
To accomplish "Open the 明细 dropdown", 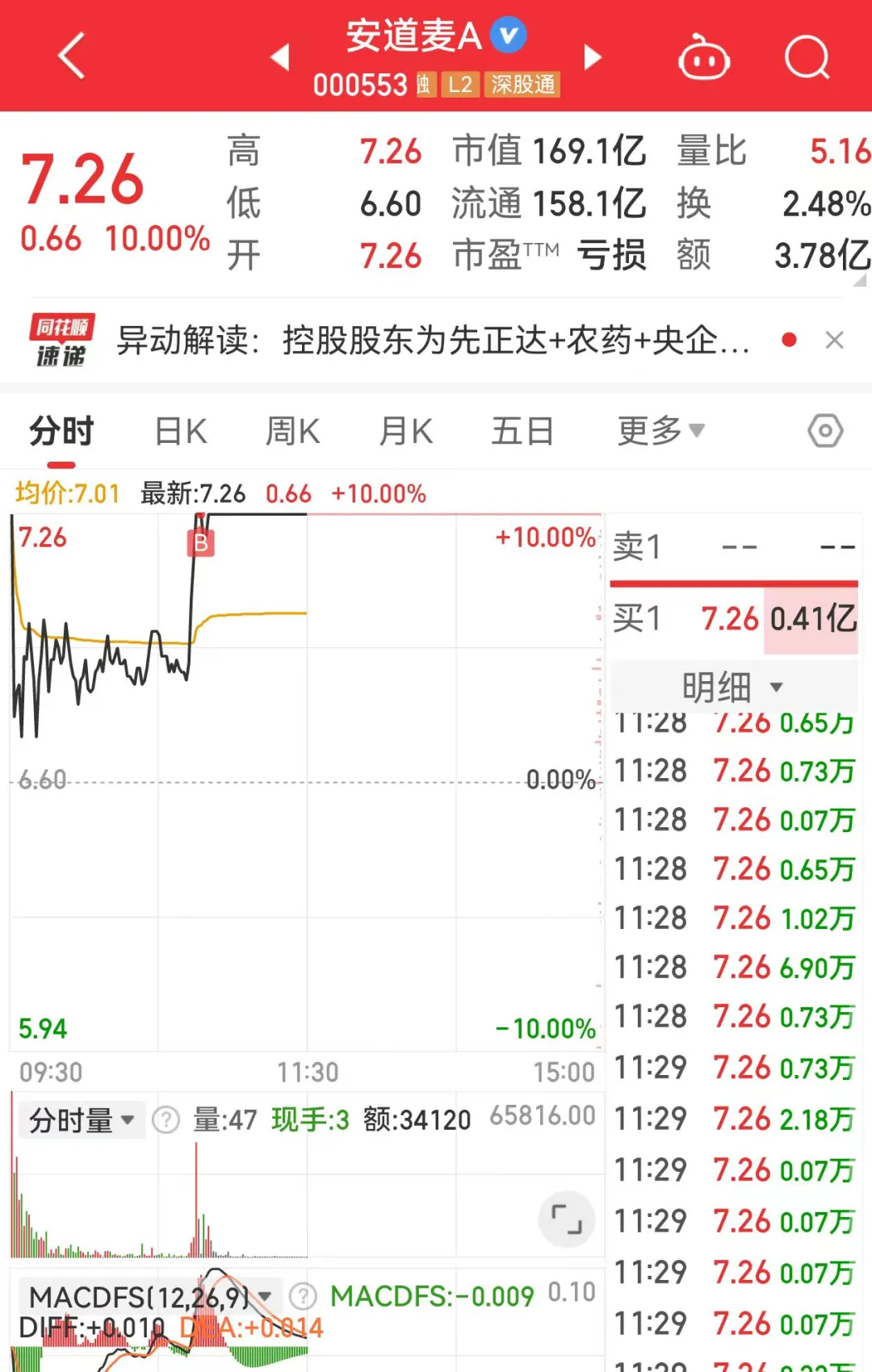I will [x=732, y=687].
